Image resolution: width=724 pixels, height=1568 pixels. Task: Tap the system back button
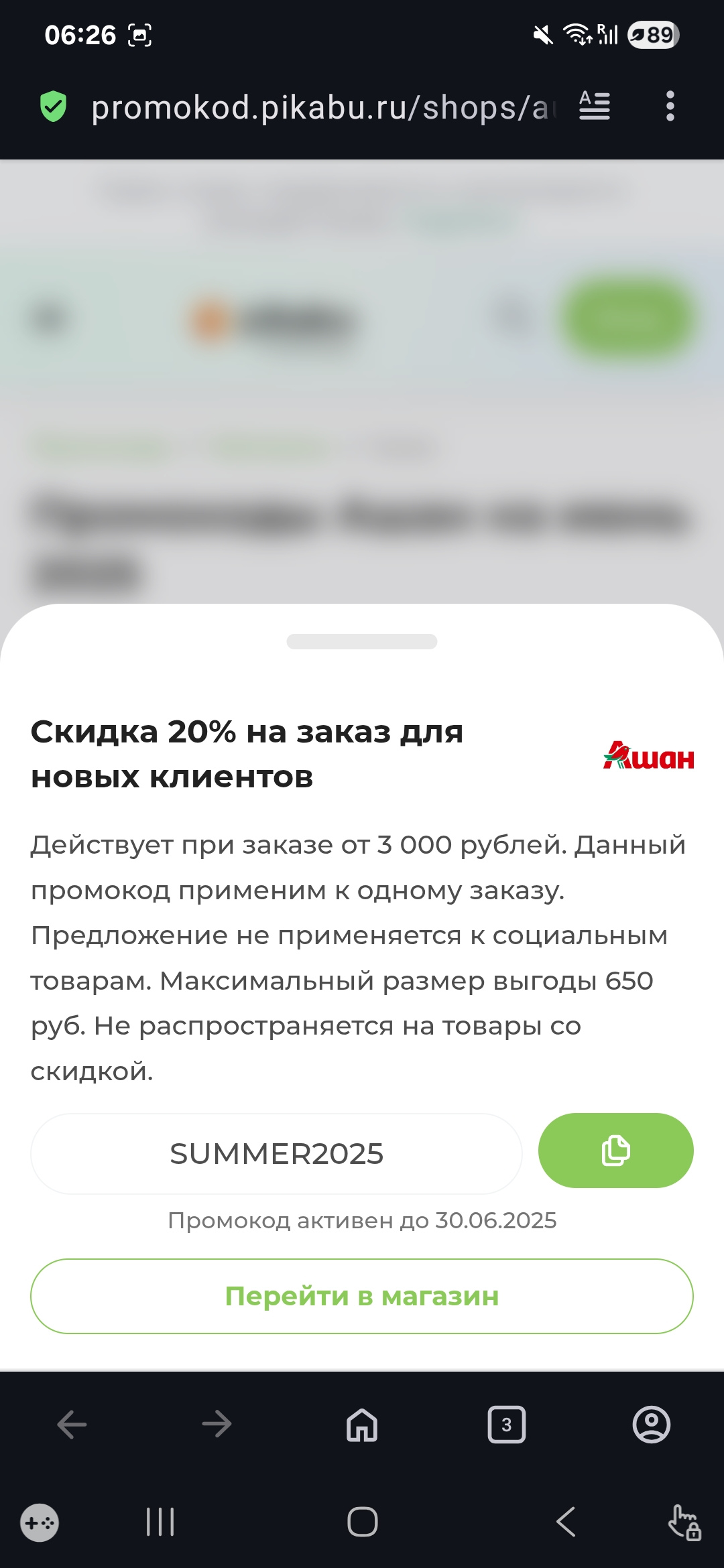[x=566, y=1522]
